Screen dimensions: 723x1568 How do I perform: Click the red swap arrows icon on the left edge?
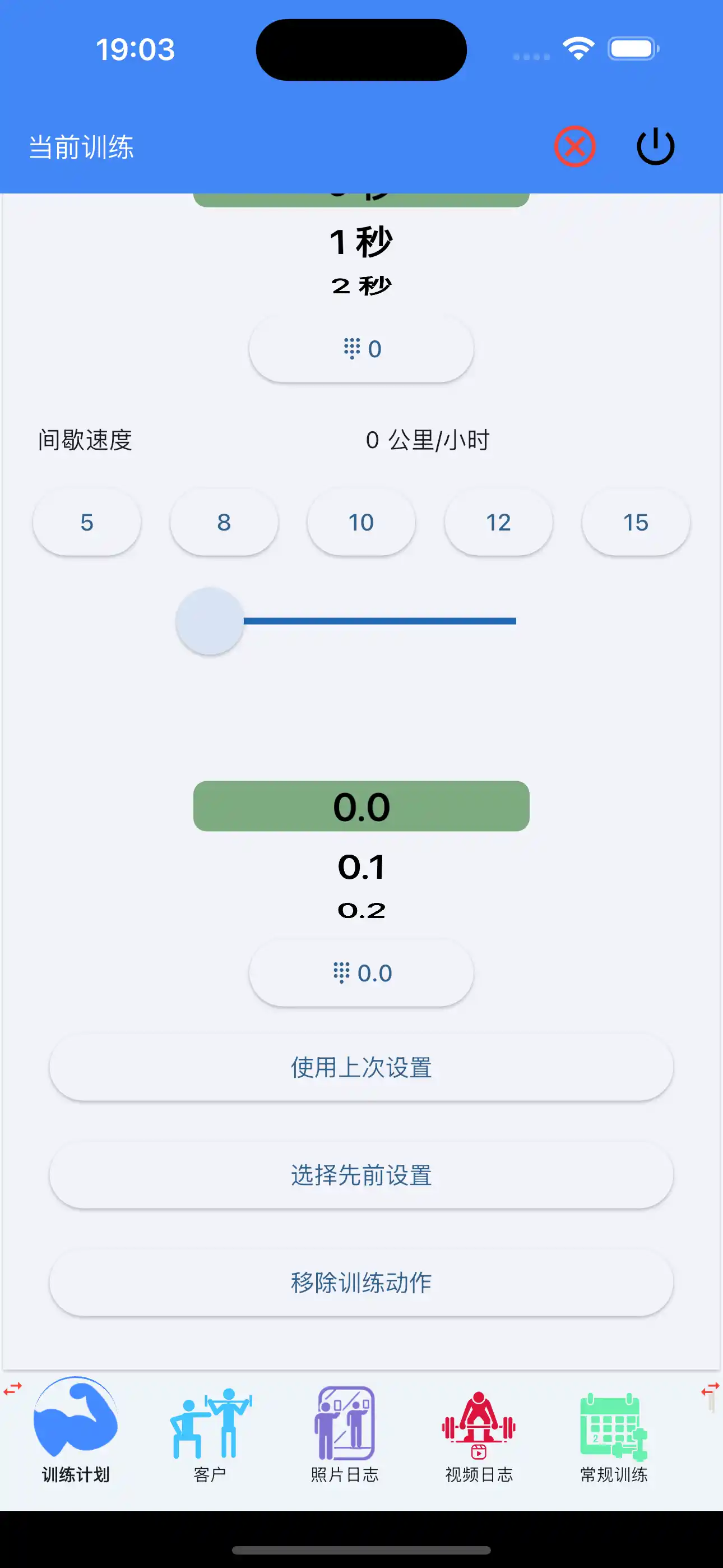(12, 1389)
